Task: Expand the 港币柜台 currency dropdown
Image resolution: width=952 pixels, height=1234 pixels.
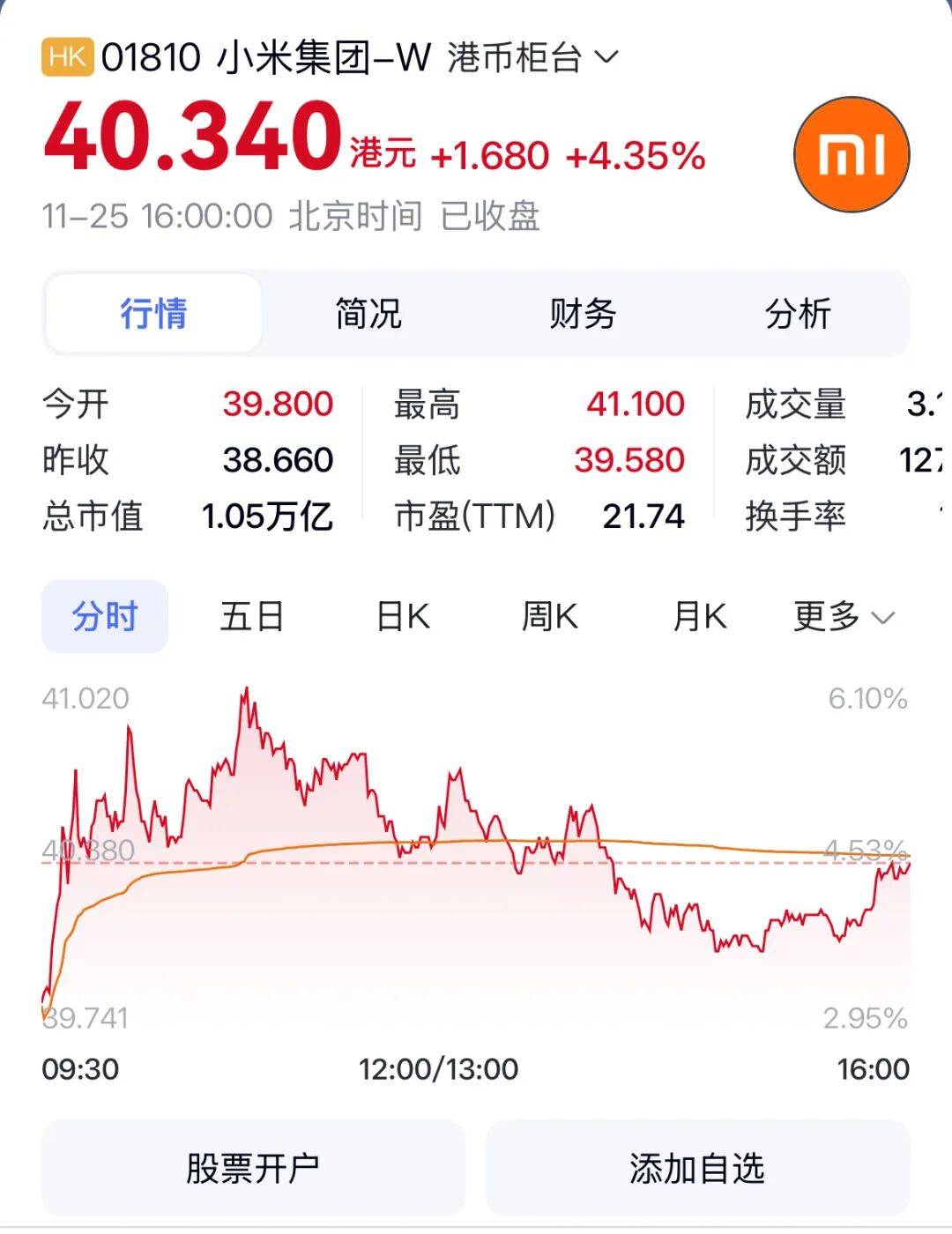Action: [532, 58]
